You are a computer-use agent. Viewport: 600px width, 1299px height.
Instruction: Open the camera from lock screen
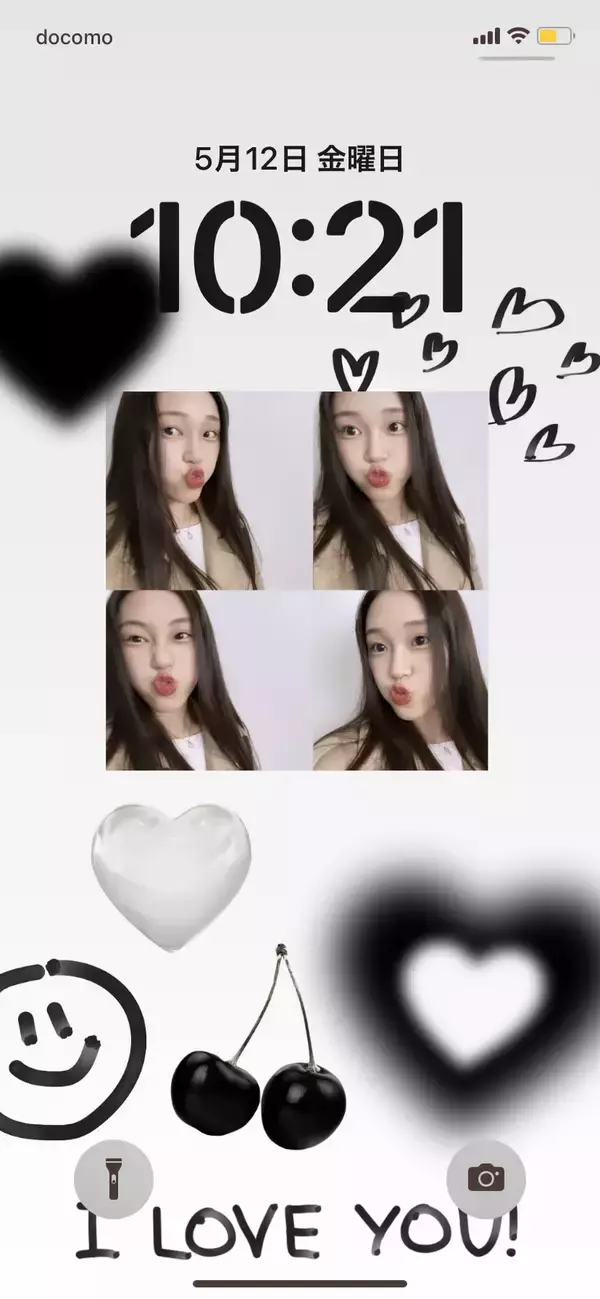coord(486,1178)
